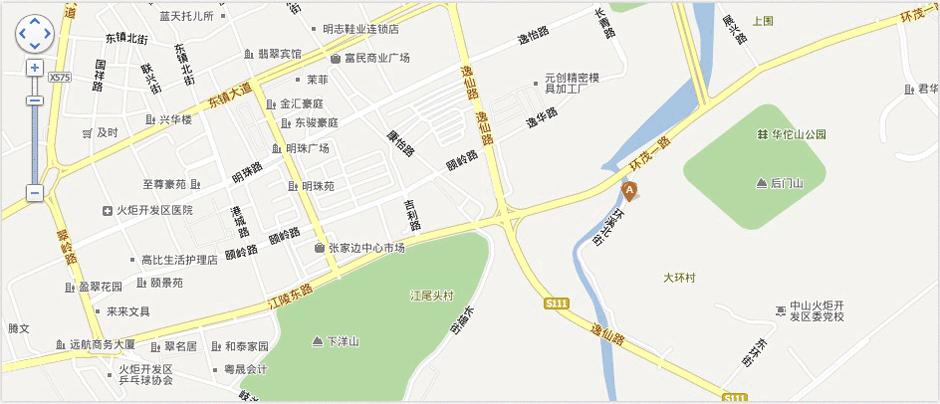This screenshot has height=404, width=940.
Task: Pan the map down with the south arrow
Action: click(34, 45)
